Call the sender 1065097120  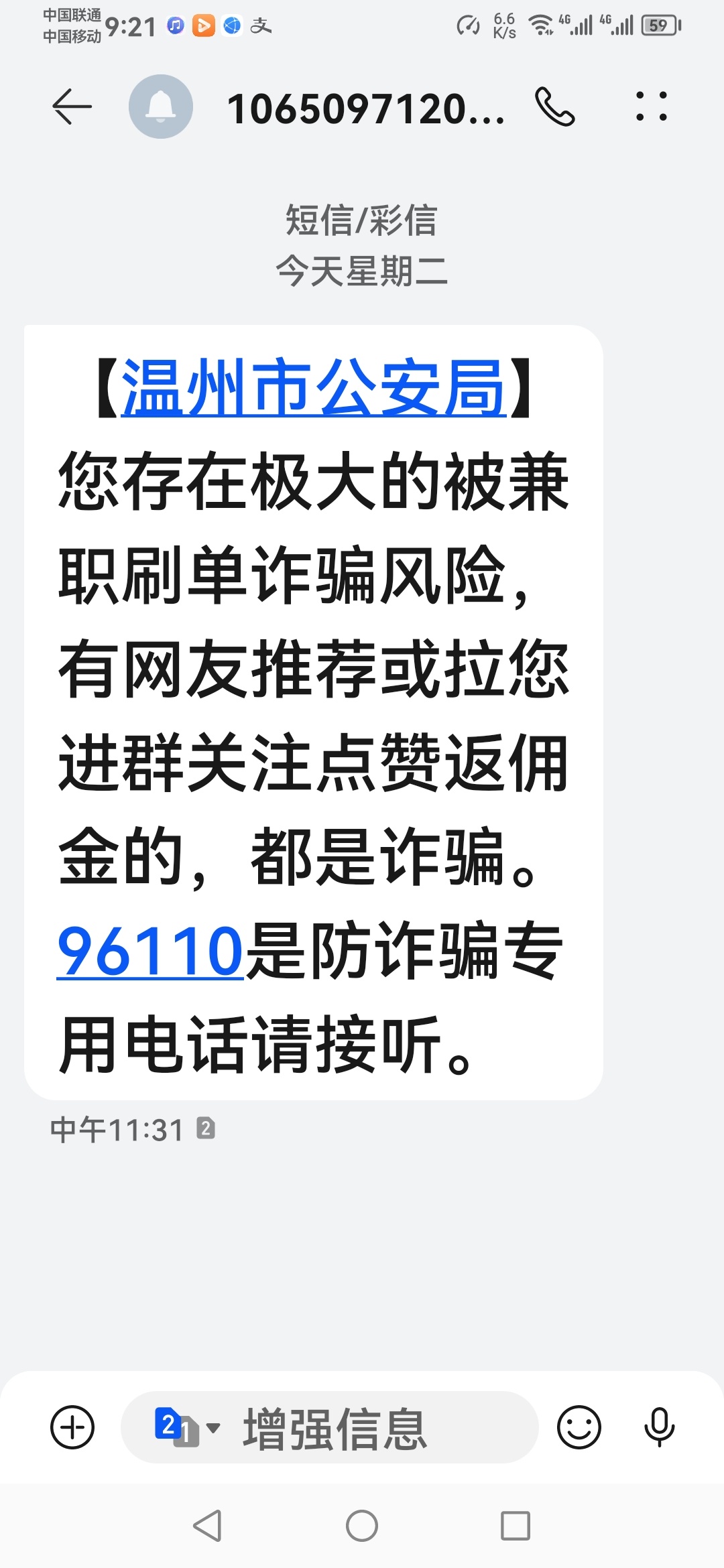554,107
